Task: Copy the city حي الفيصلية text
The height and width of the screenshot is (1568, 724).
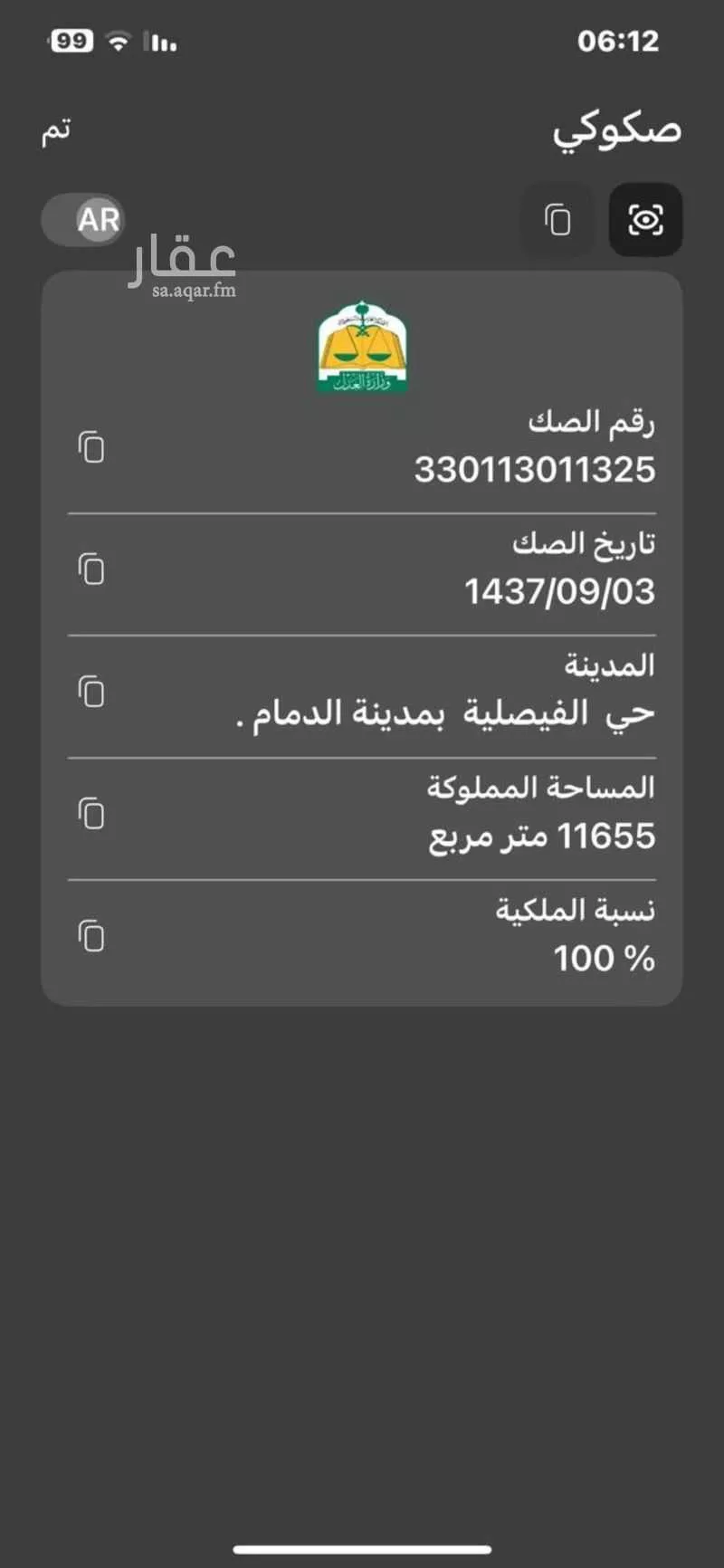Action: (91, 692)
